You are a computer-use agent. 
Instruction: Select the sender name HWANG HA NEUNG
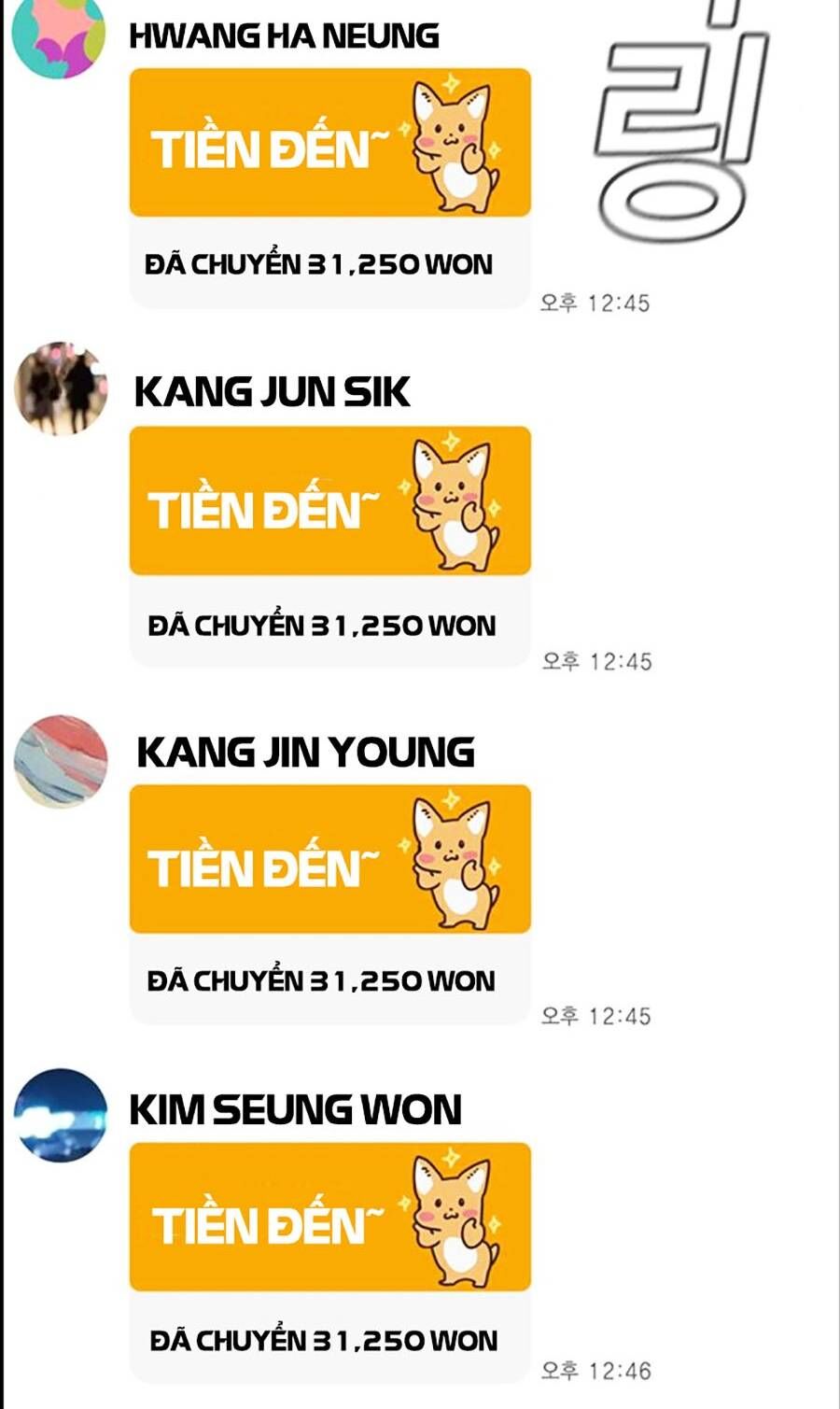285,33
